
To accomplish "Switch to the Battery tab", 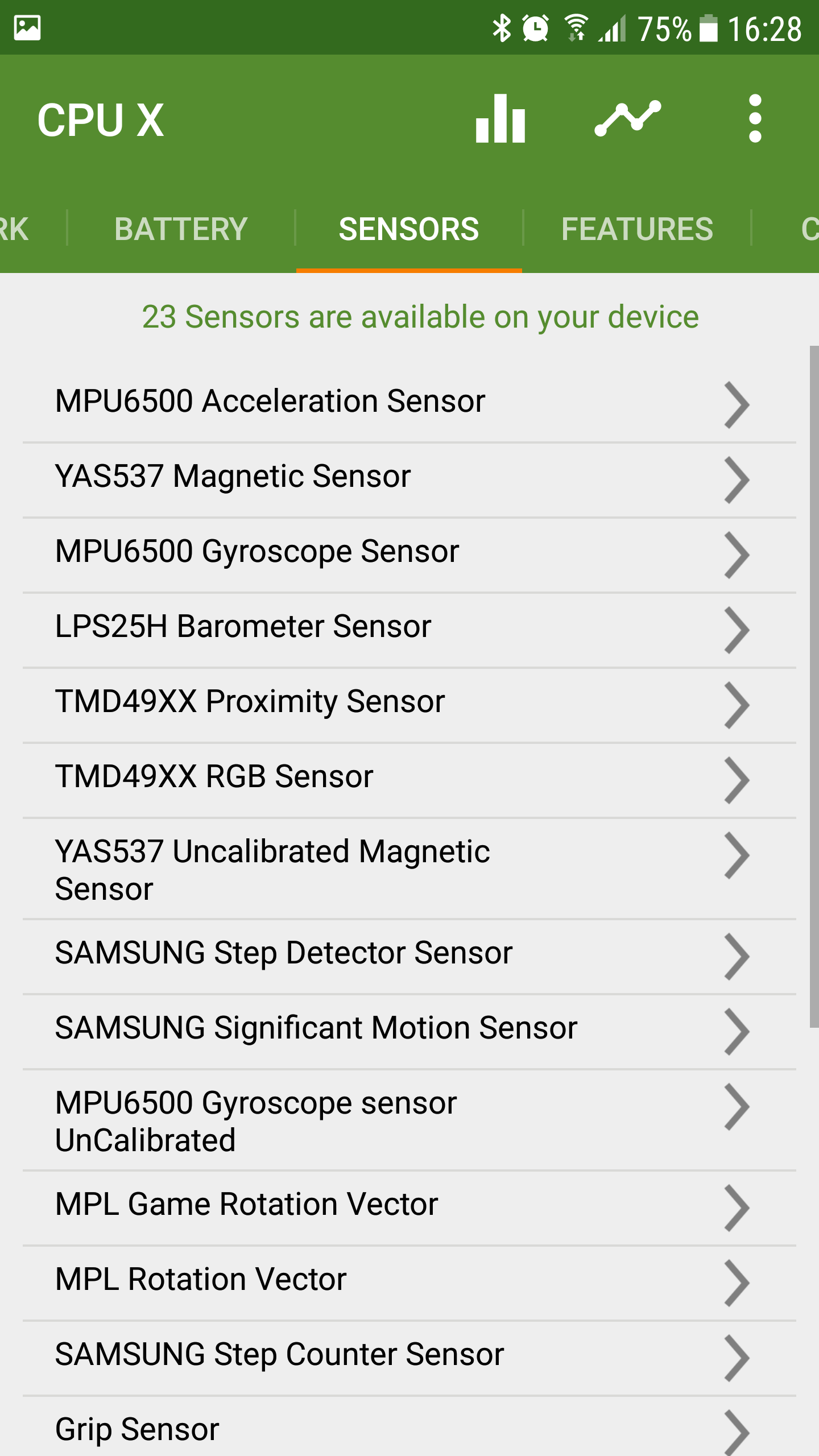I will pos(181,229).
